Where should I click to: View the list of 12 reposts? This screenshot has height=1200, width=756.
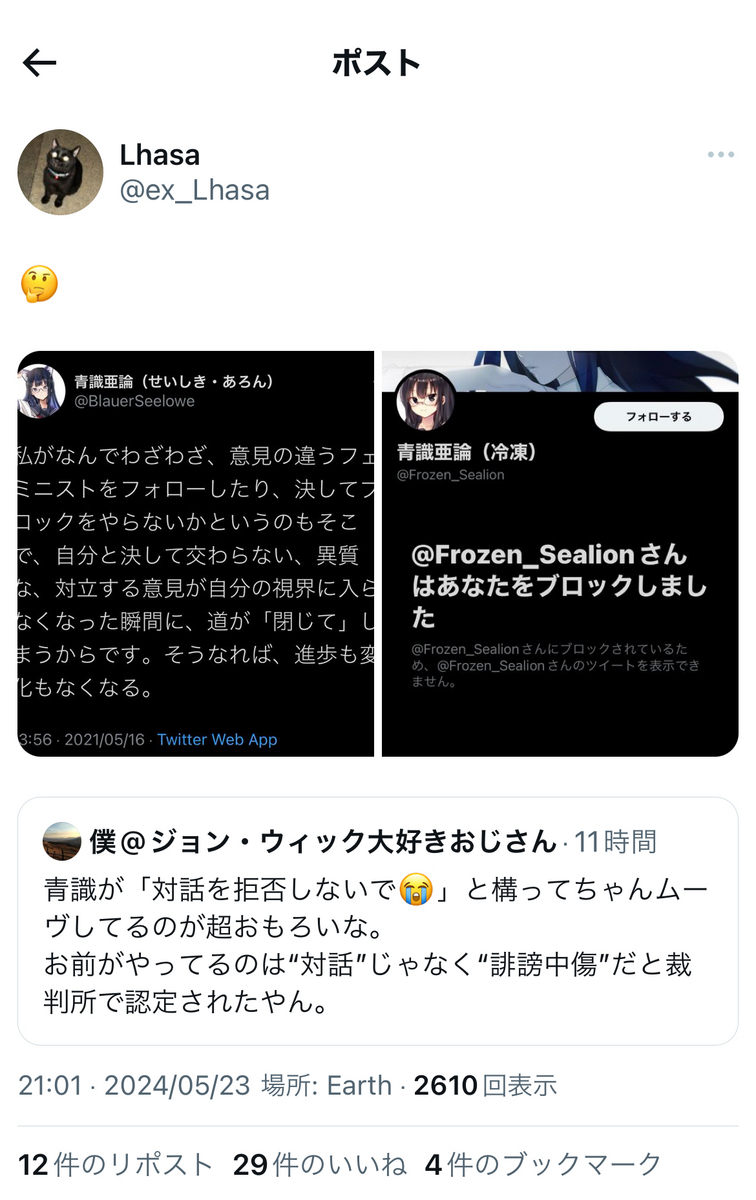click(x=116, y=1165)
